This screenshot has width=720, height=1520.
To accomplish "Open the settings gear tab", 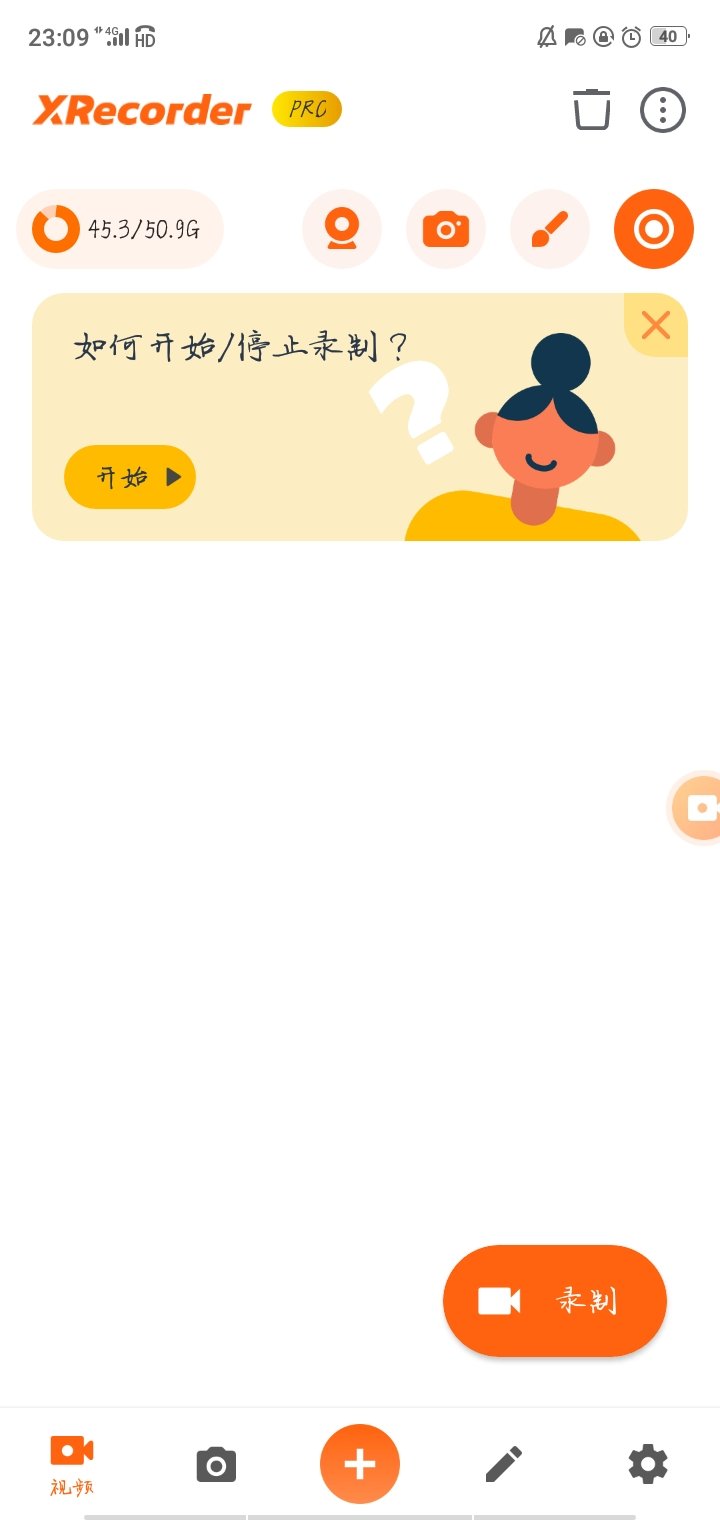I will pos(648,1464).
